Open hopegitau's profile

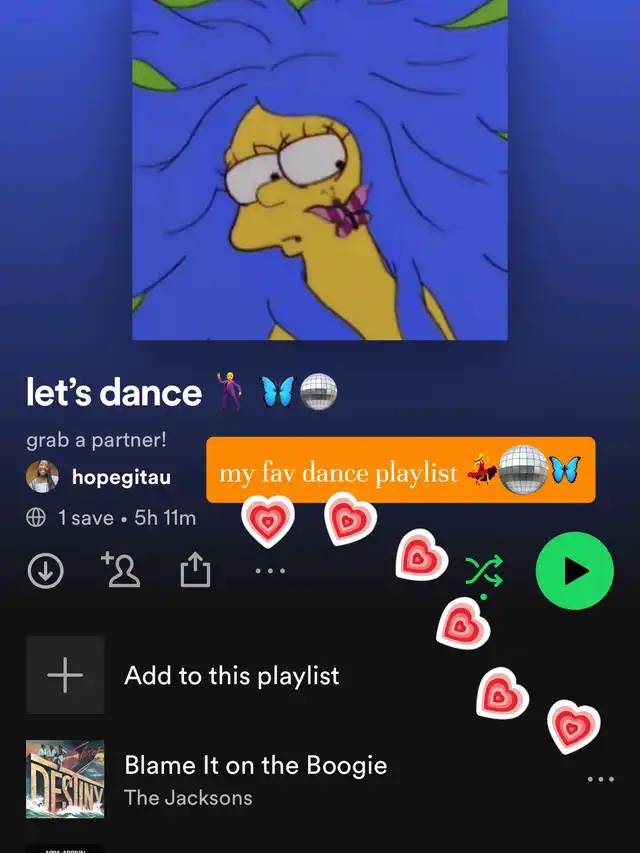tap(120, 477)
